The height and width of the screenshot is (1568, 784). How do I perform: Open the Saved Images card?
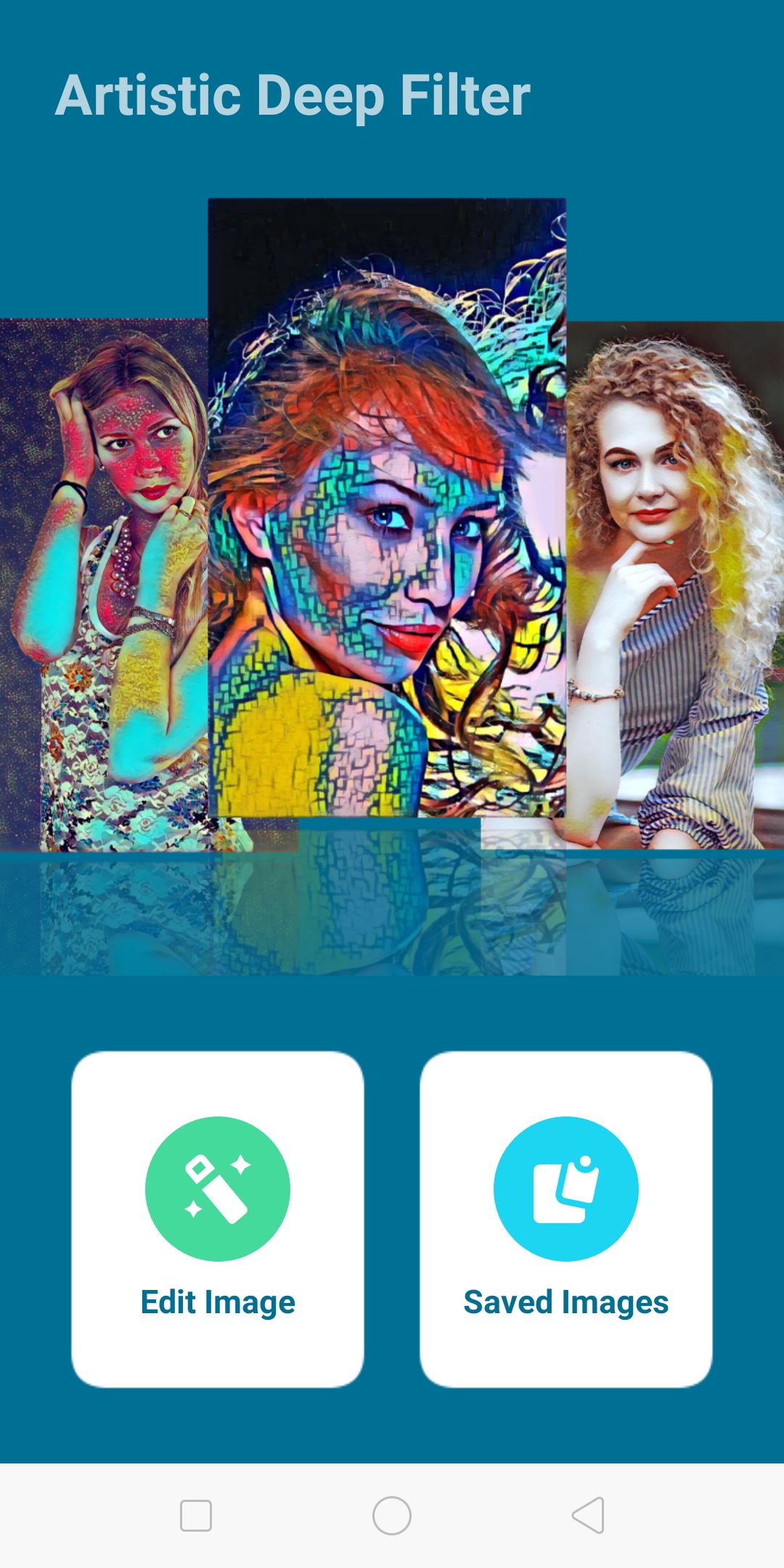(x=566, y=1220)
